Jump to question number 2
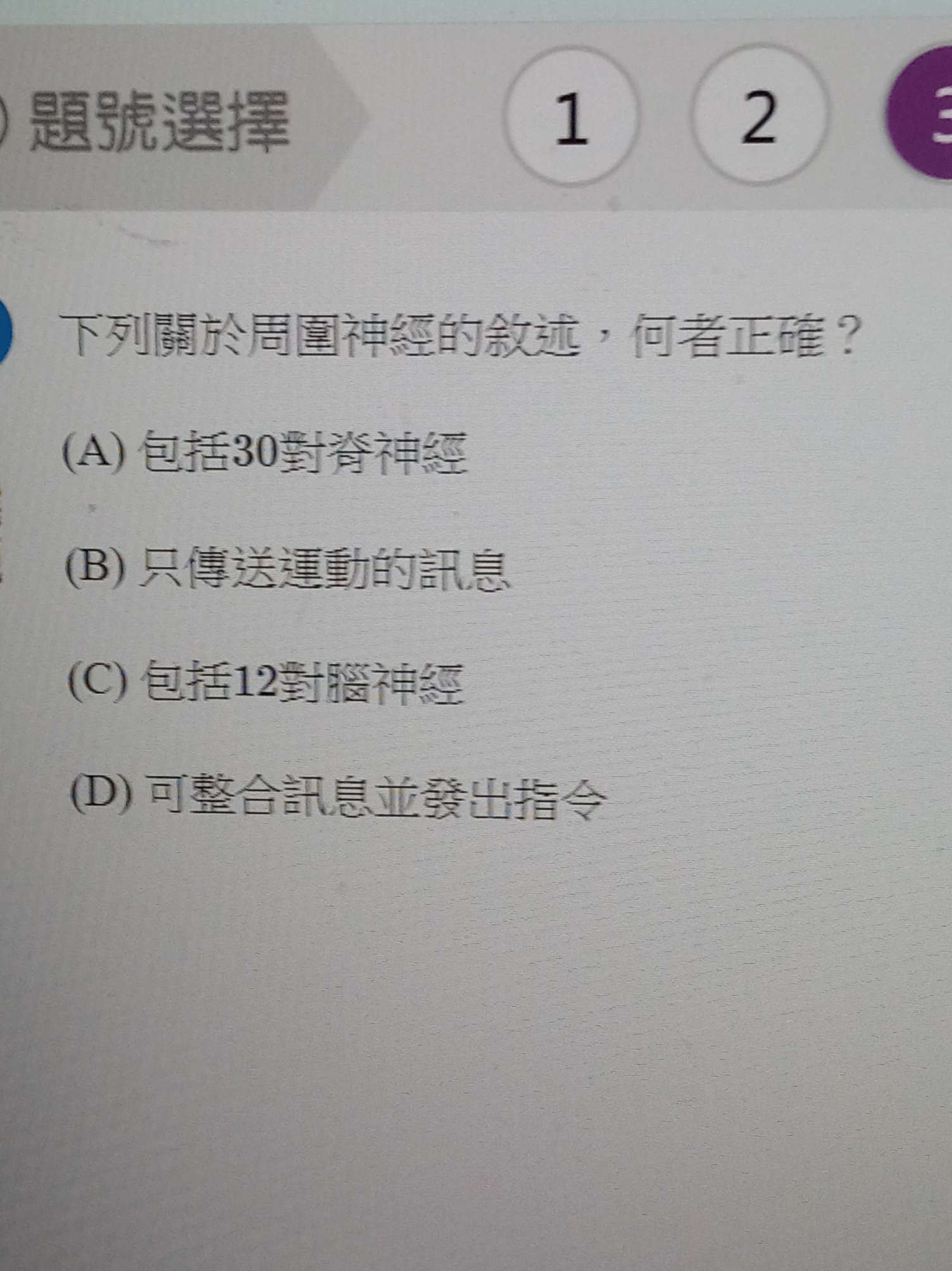The width and height of the screenshot is (952, 1271). tap(758, 115)
